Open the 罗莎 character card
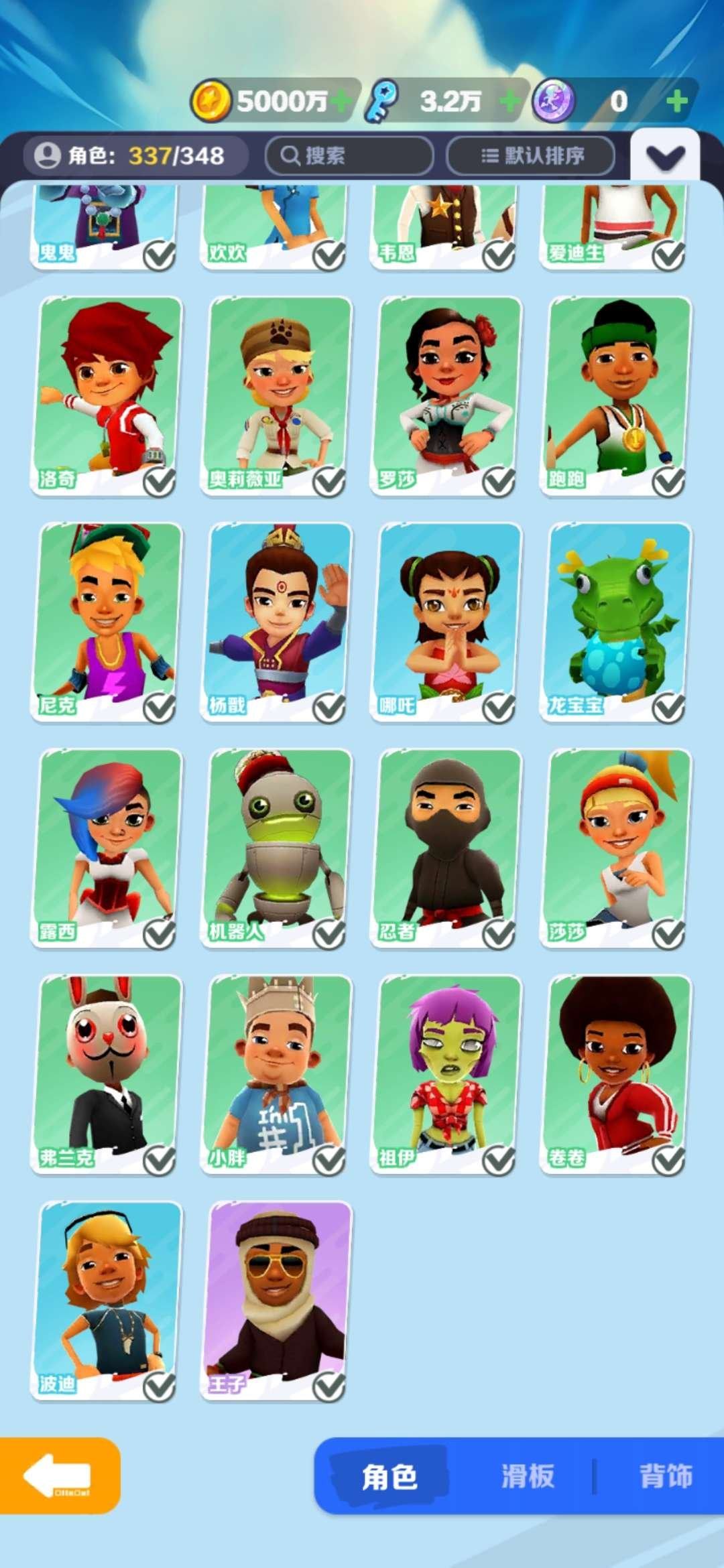The image size is (724, 1568). (x=447, y=395)
